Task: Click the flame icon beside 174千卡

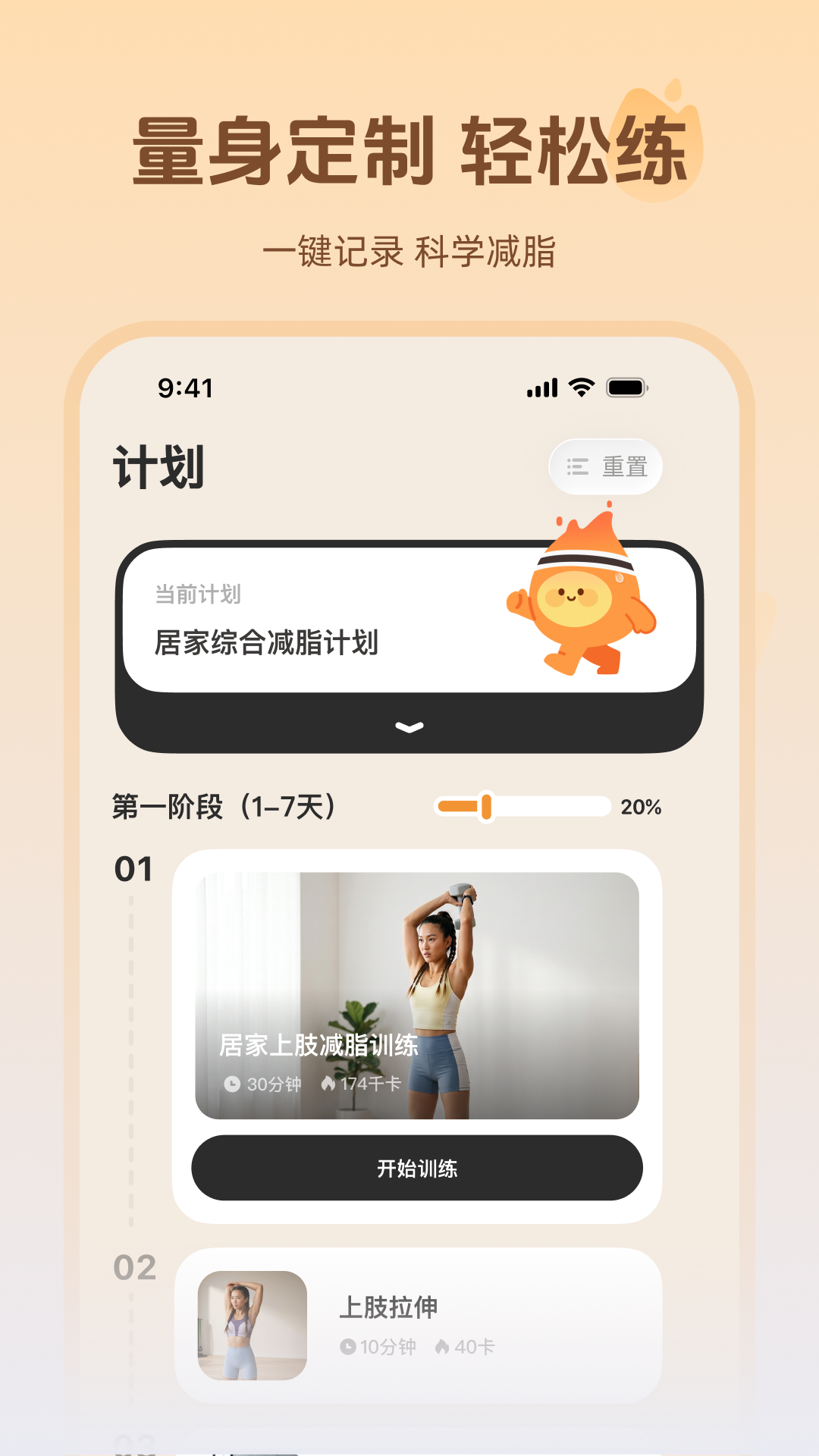Action: pyautogui.click(x=329, y=1084)
